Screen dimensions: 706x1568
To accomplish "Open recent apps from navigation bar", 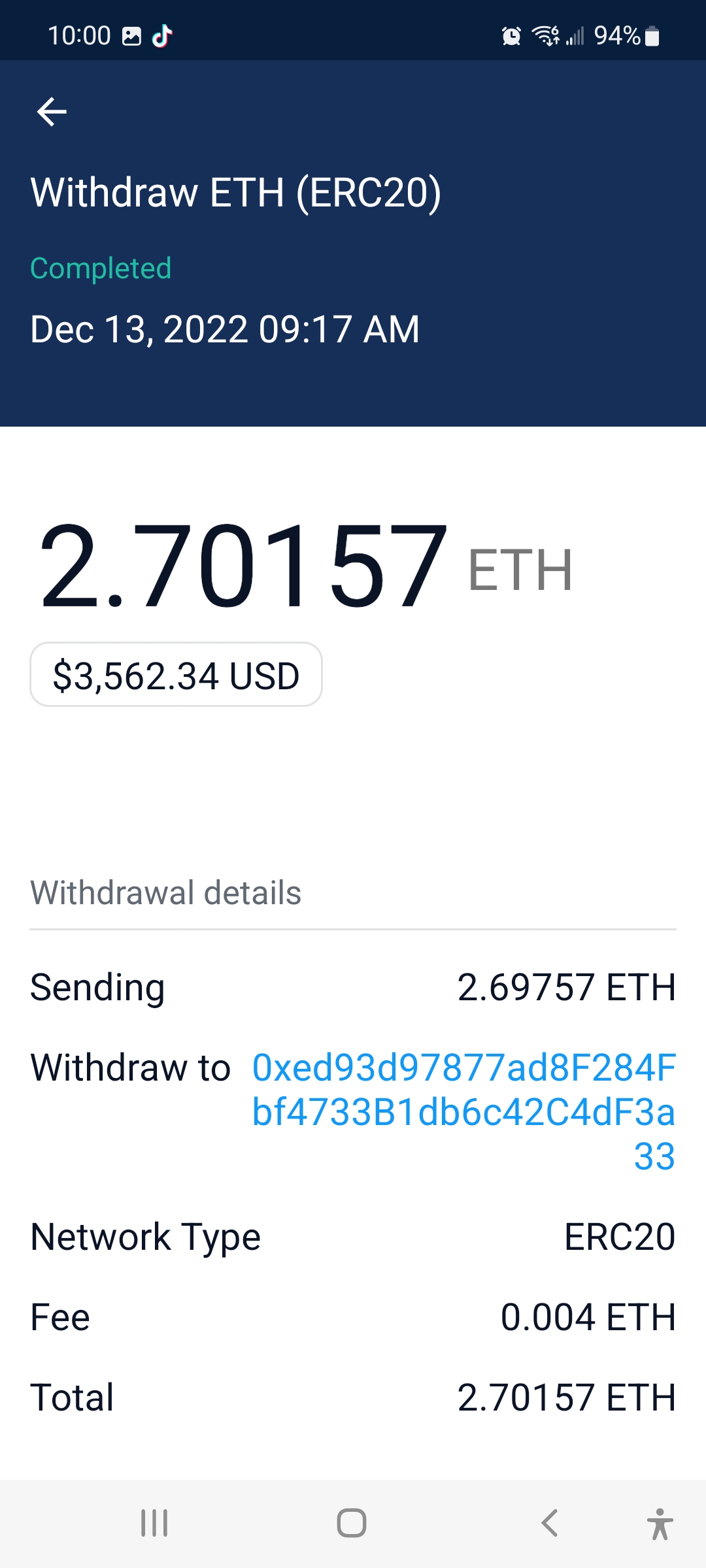I will [x=154, y=1523].
